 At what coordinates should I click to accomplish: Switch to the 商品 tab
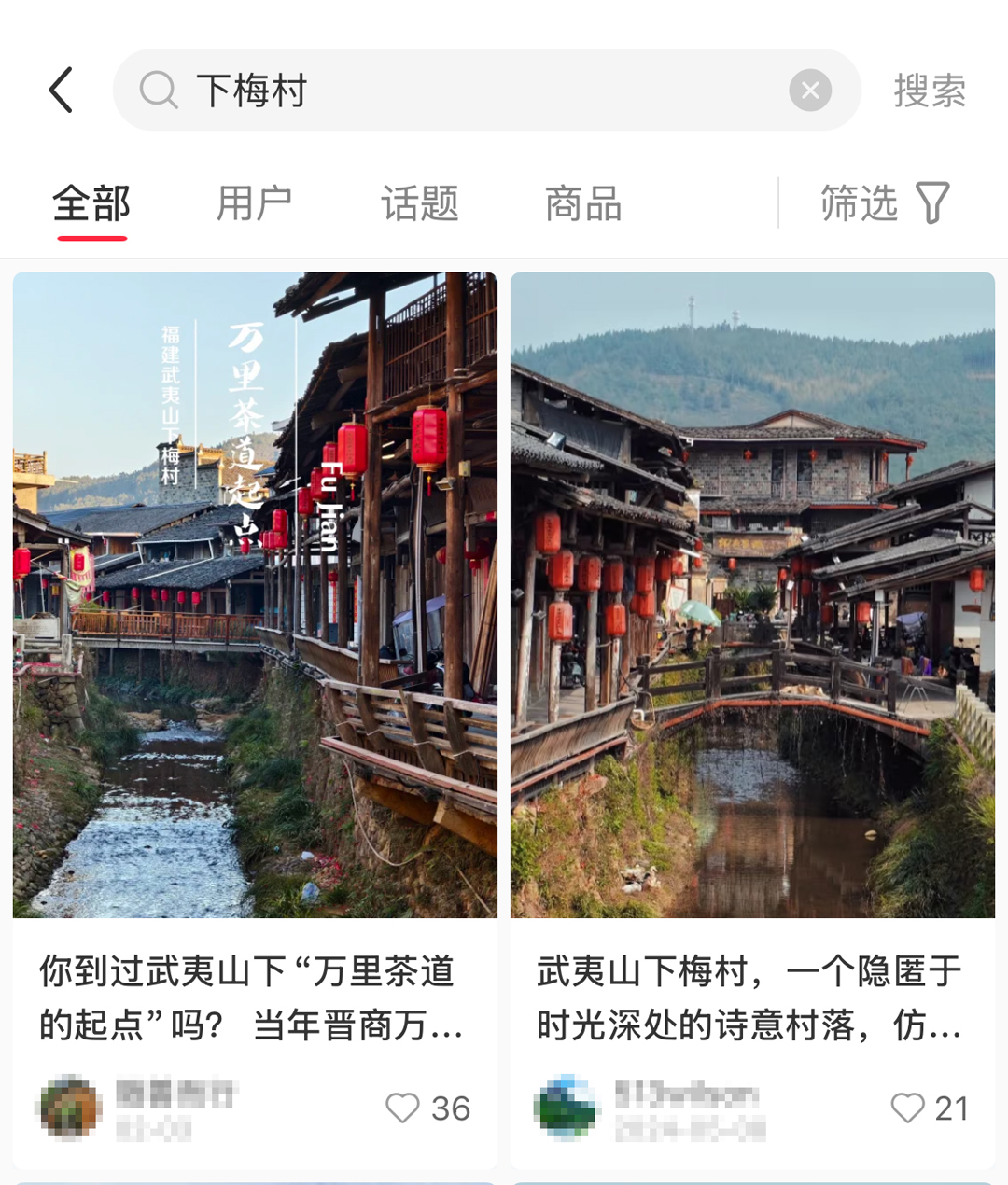(583, 203)
